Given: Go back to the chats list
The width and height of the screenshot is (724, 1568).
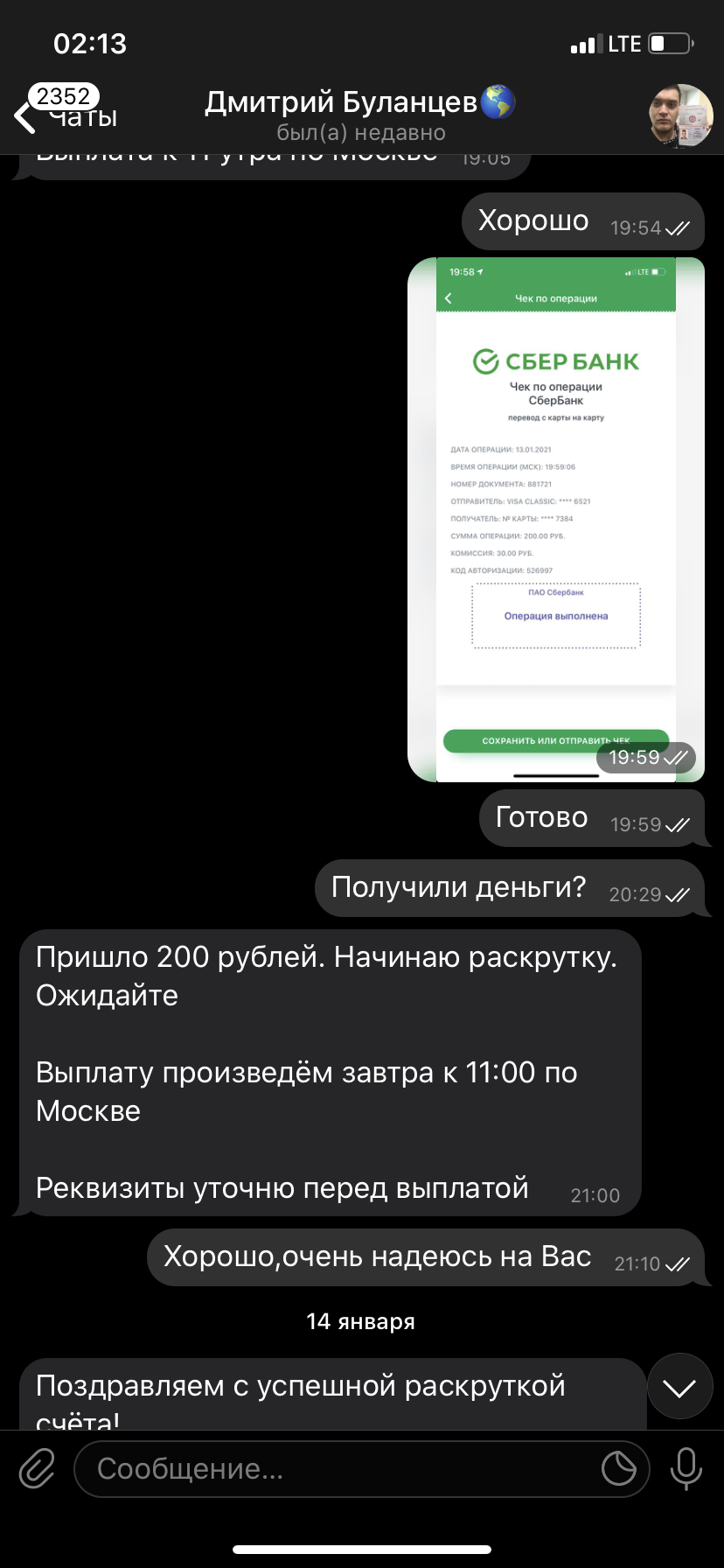Looking at the screenshot, I should click(66, 112).
